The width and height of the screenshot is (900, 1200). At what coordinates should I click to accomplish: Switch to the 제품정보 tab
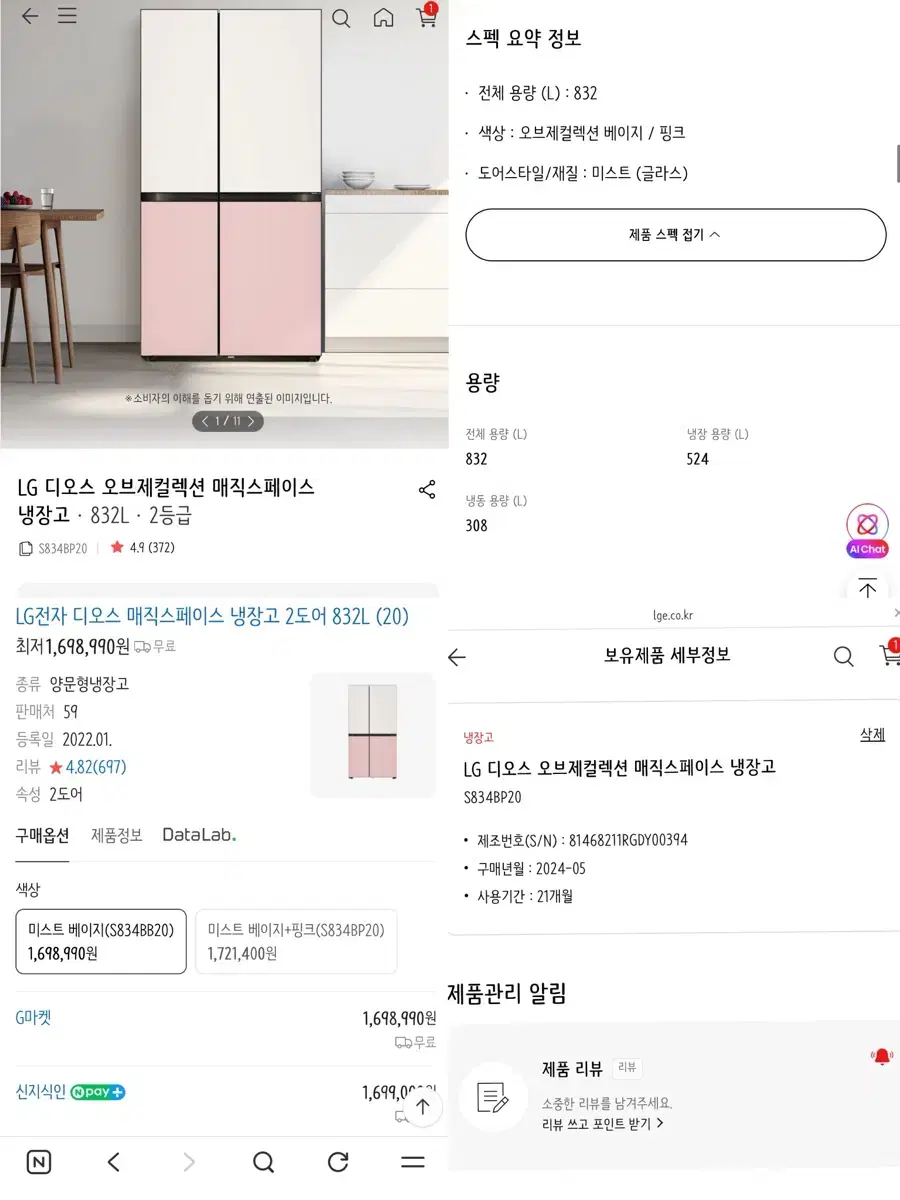click(116, 836)
